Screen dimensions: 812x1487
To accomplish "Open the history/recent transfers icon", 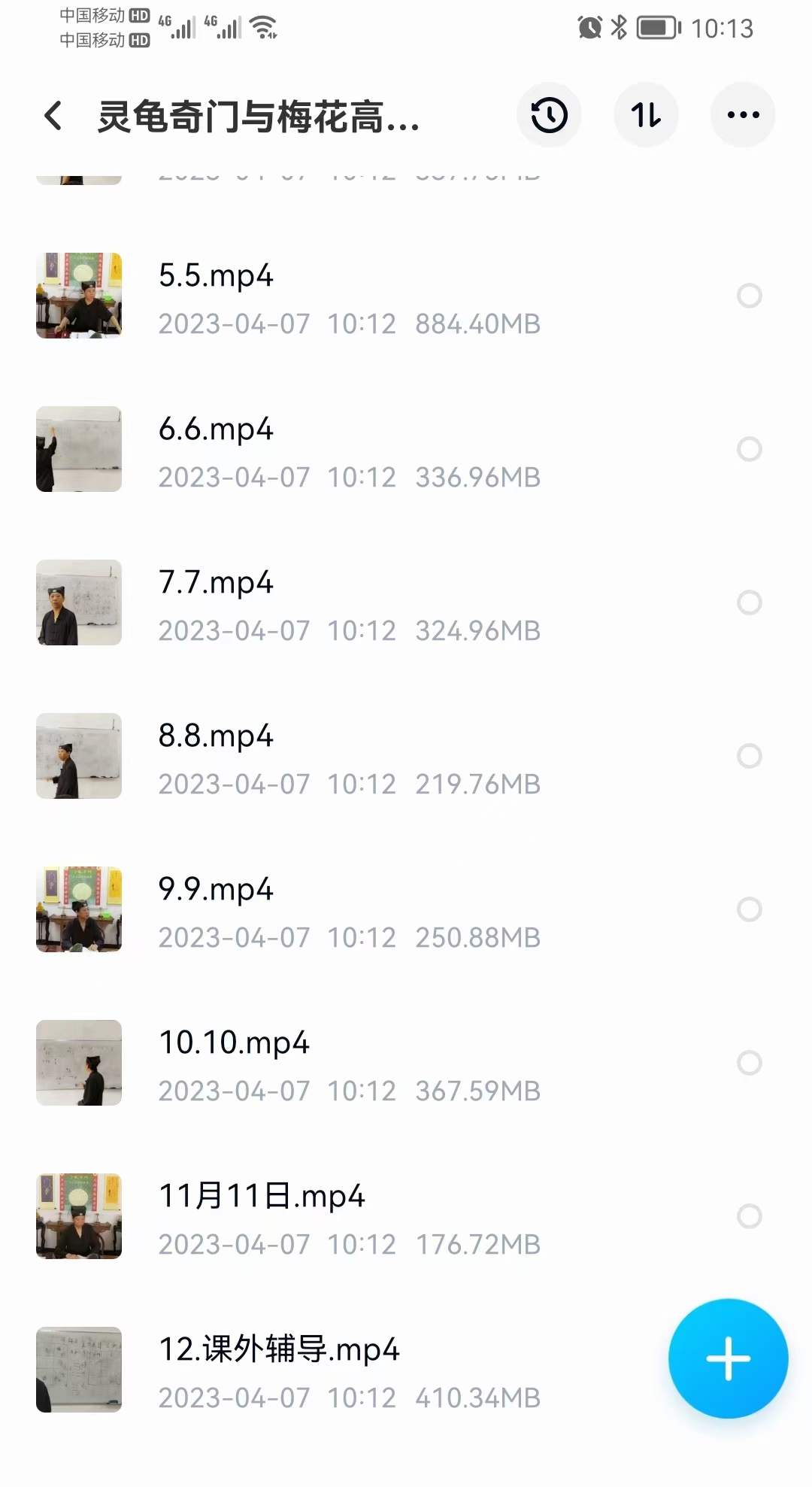I will [550, 114].
